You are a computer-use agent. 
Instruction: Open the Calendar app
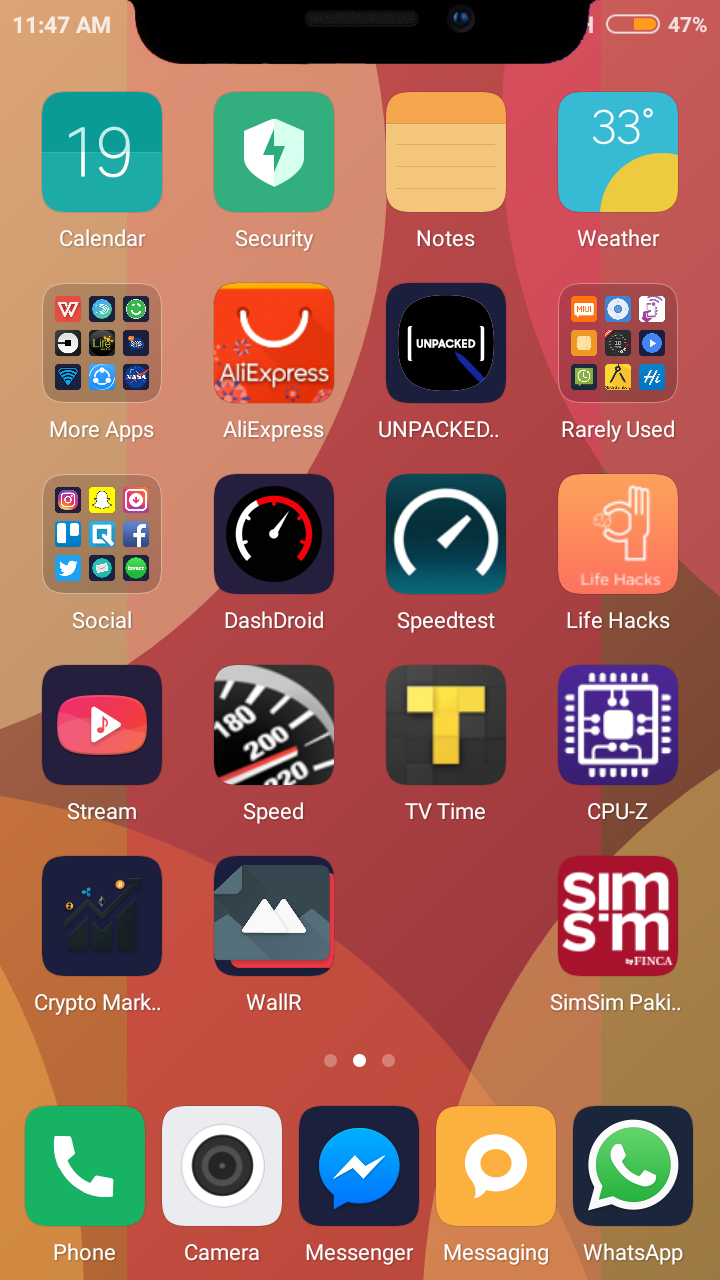tap(102, 152)
